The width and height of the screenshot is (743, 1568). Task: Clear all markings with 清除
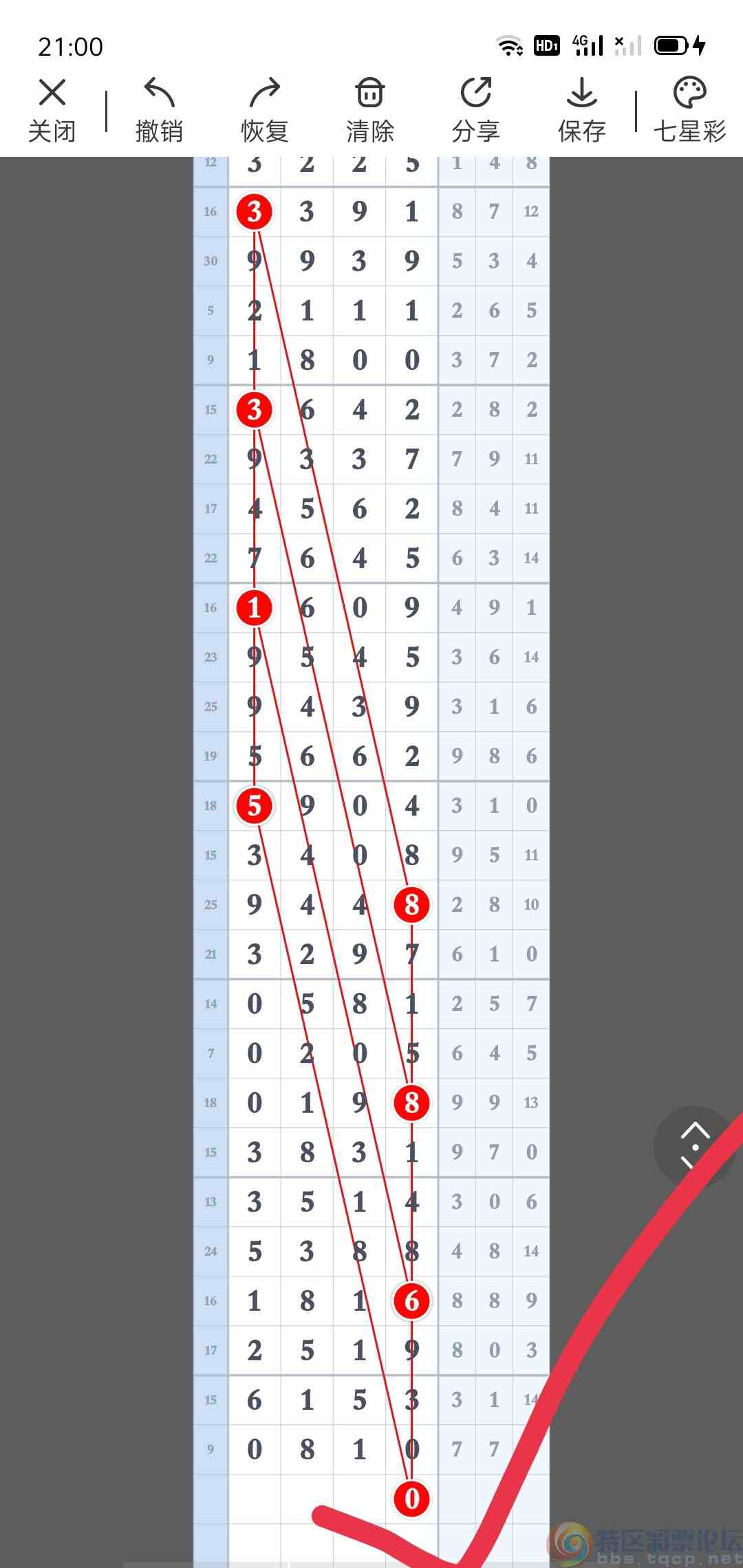pyautogui.click(x=370, y=110)
